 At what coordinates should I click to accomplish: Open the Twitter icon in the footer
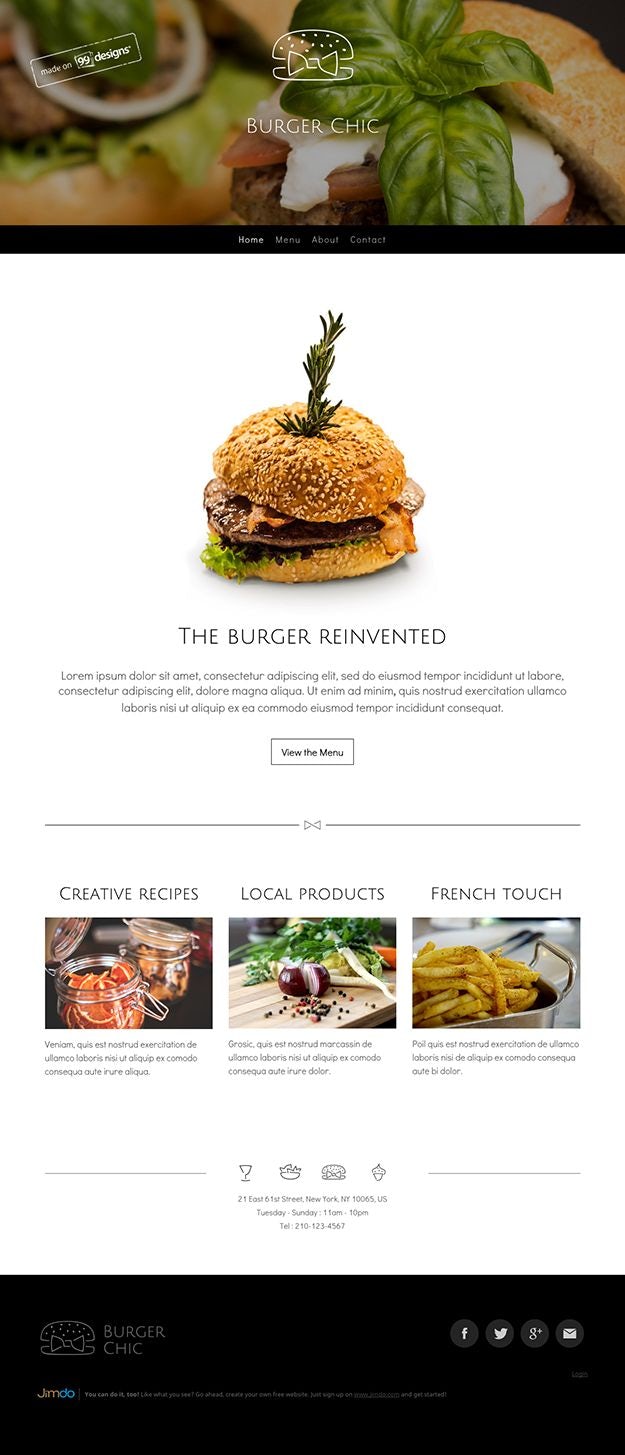click(499, 1333)
